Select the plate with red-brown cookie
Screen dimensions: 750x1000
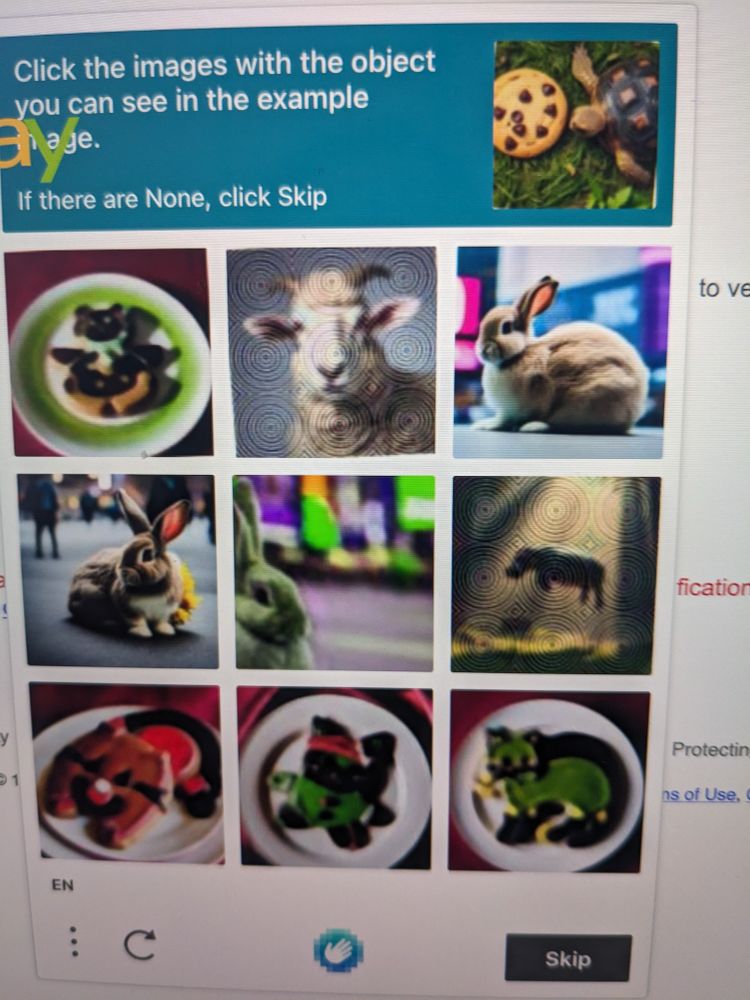click(x=126, y=773)
